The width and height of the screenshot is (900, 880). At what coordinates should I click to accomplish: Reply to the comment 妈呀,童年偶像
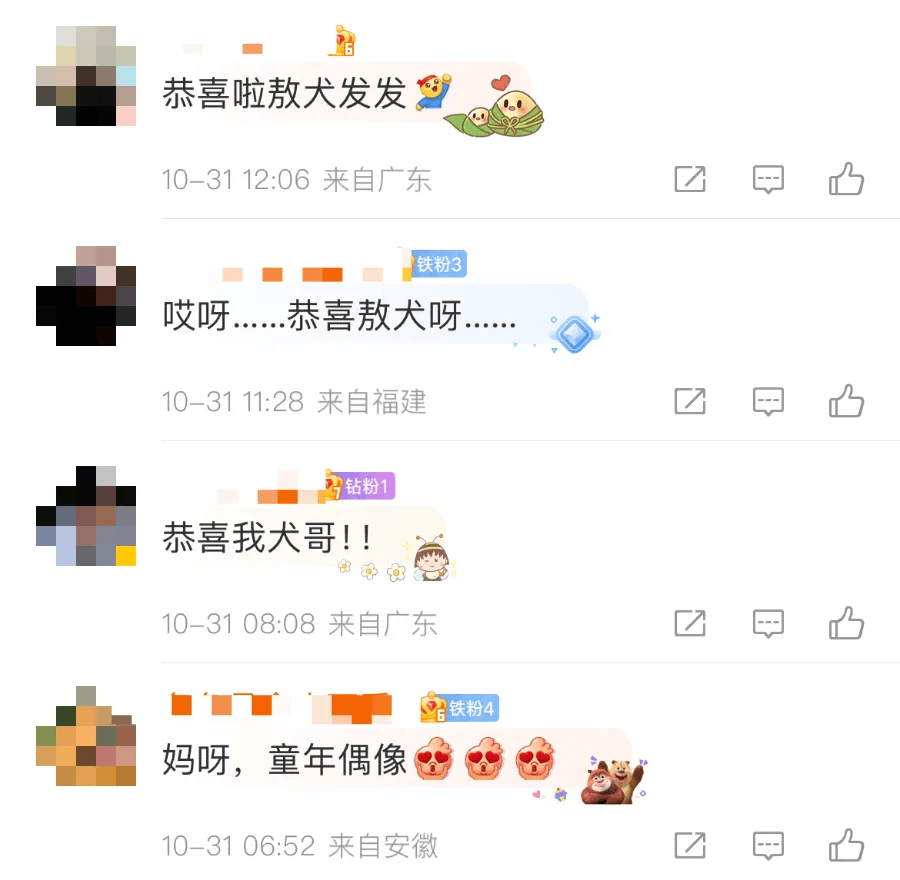click(x=768, y=846)
